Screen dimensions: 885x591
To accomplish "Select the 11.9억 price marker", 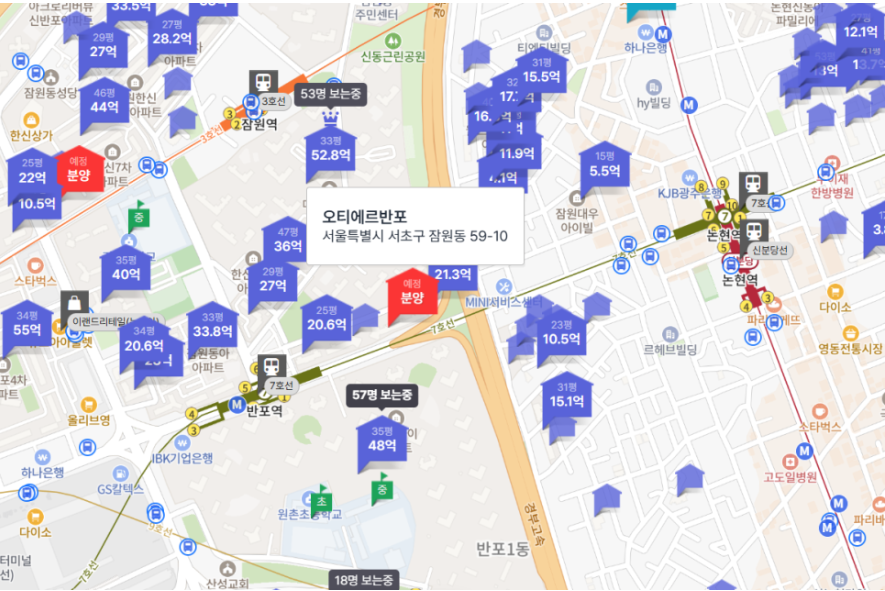I will (516, 153).
